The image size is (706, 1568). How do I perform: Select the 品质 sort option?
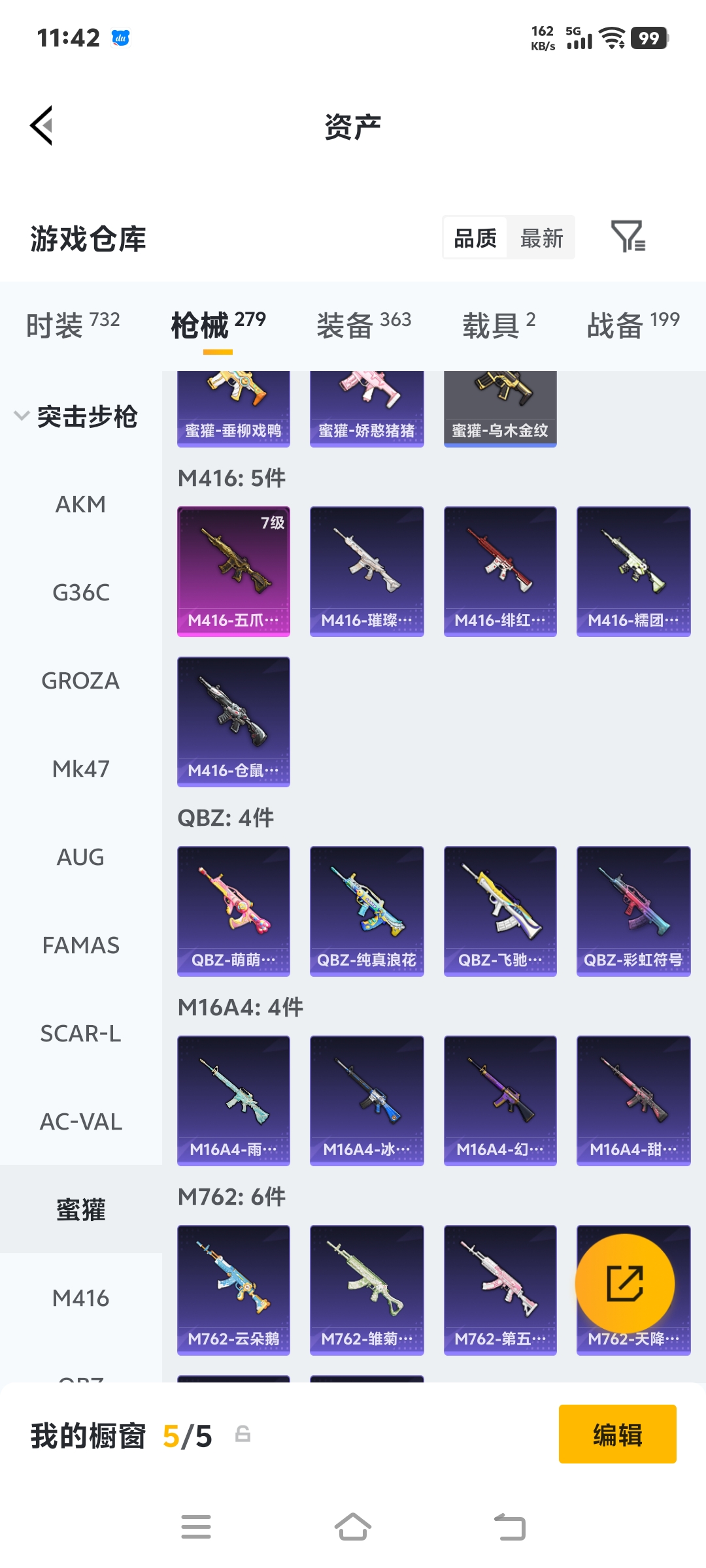475,238
